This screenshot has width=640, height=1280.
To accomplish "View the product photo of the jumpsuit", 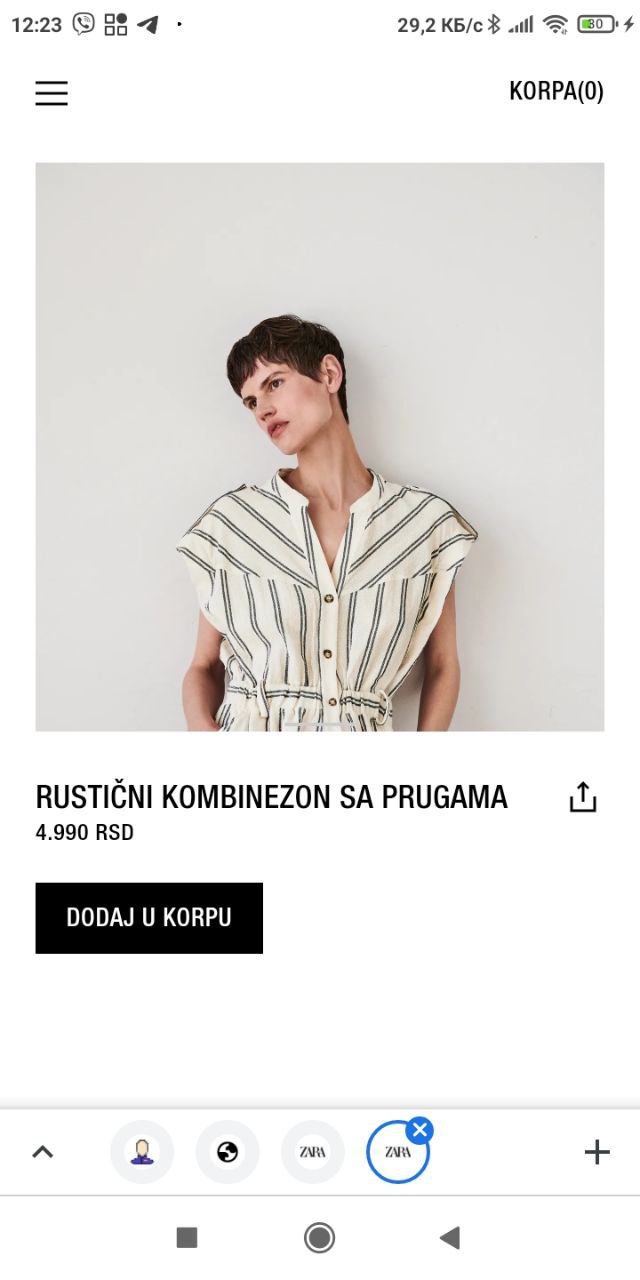I will tap(320, 447).
